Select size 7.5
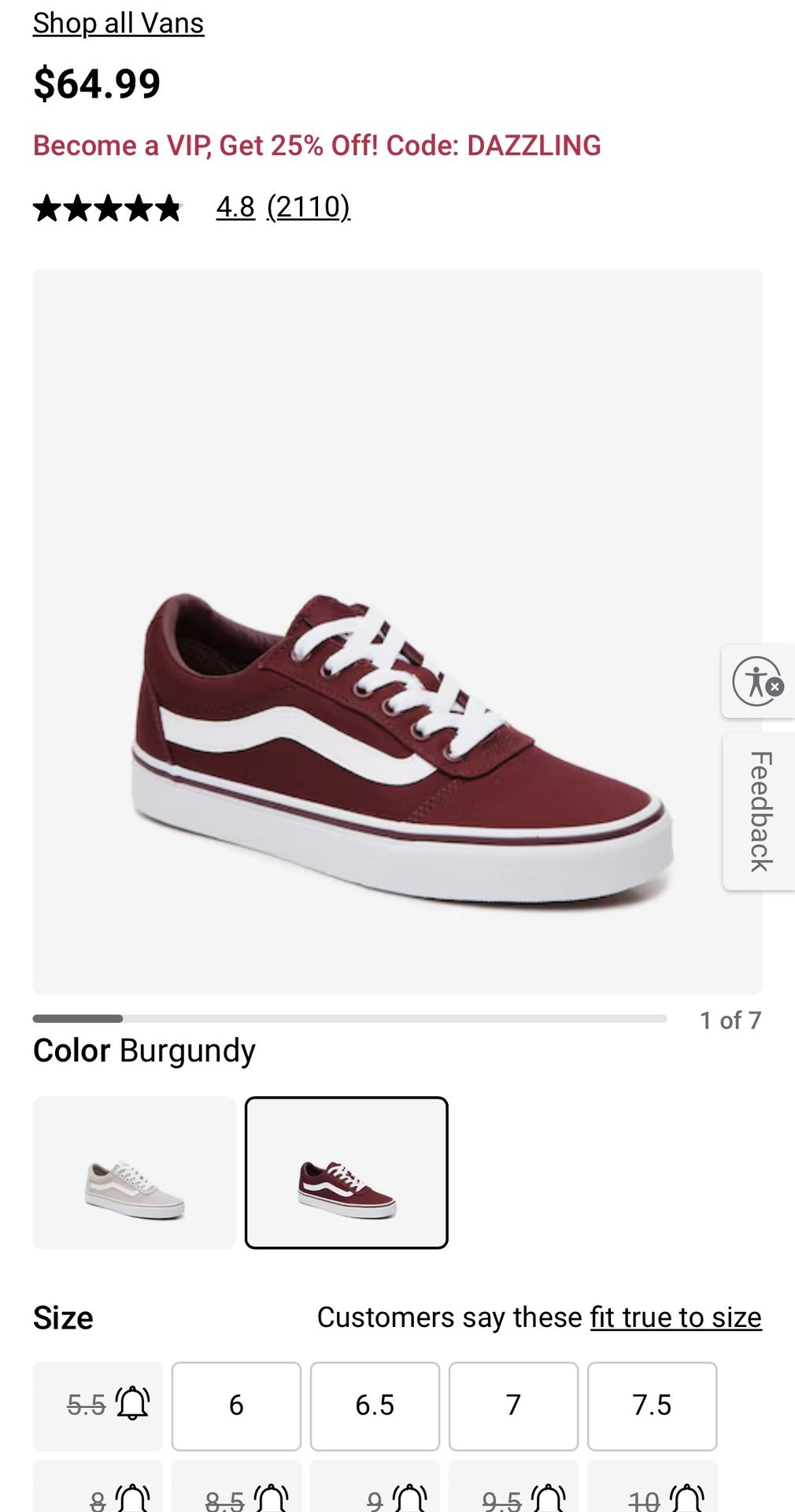This screenshot has width=795, height=1512. click(x=651, y=1406)
